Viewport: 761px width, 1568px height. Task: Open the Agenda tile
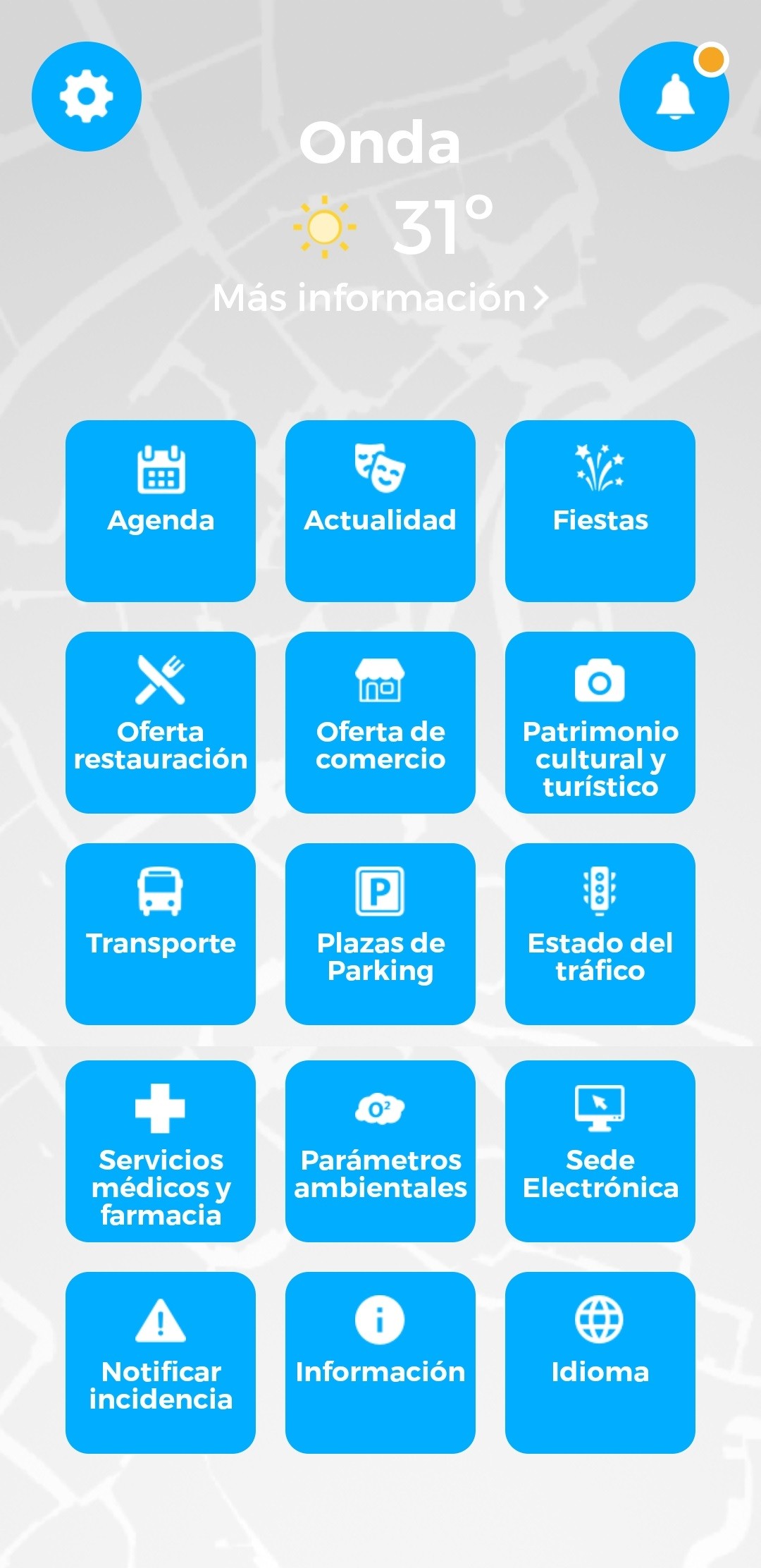pos(161,511)
